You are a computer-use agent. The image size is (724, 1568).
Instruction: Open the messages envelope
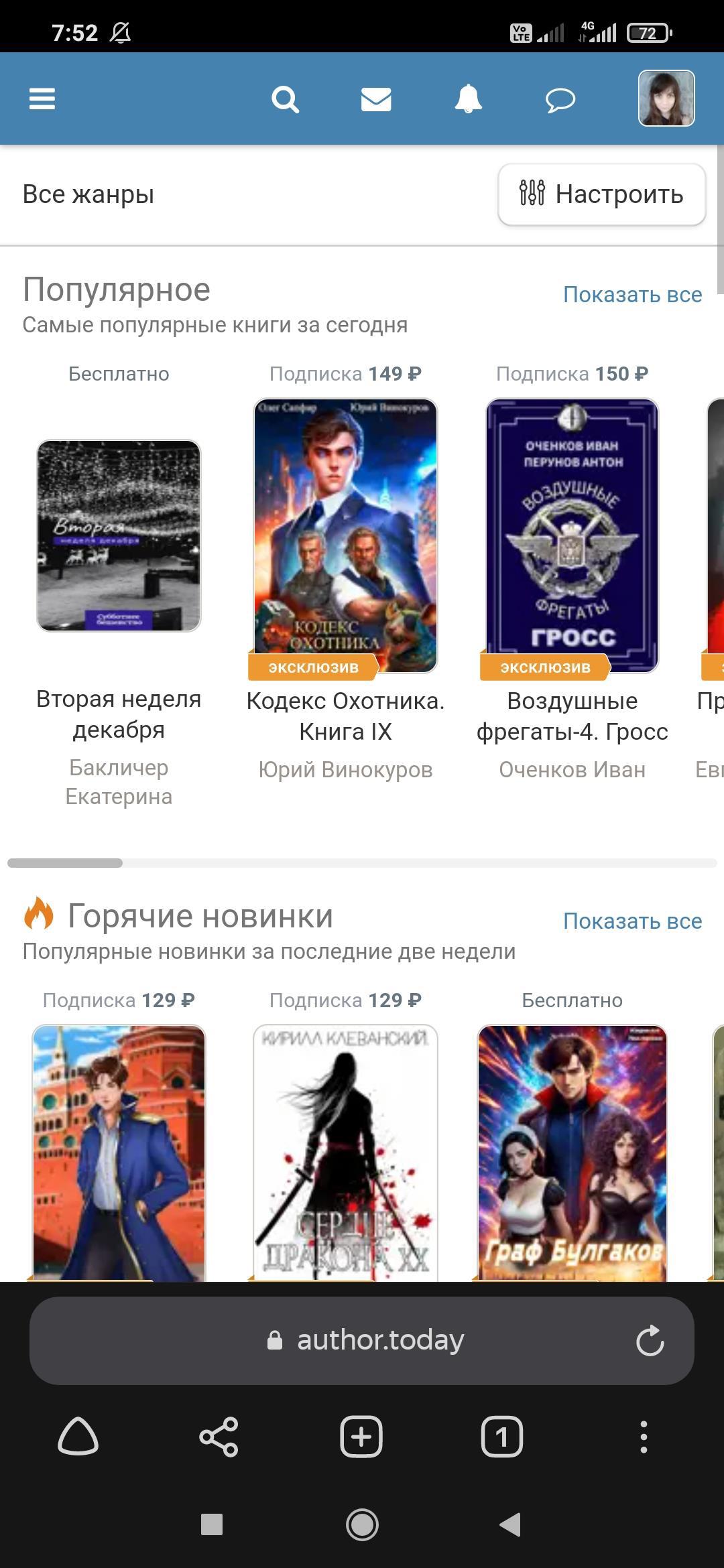click(376, 100)
